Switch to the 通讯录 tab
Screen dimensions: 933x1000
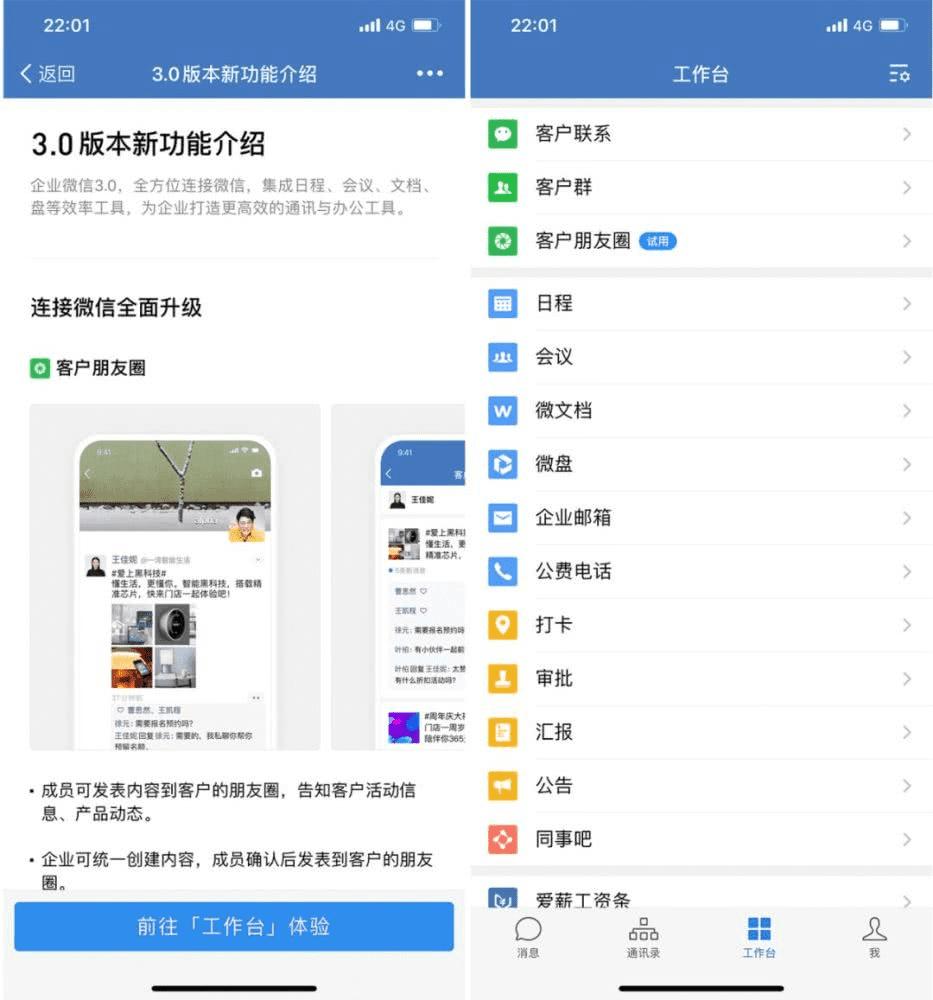[643, 937]
